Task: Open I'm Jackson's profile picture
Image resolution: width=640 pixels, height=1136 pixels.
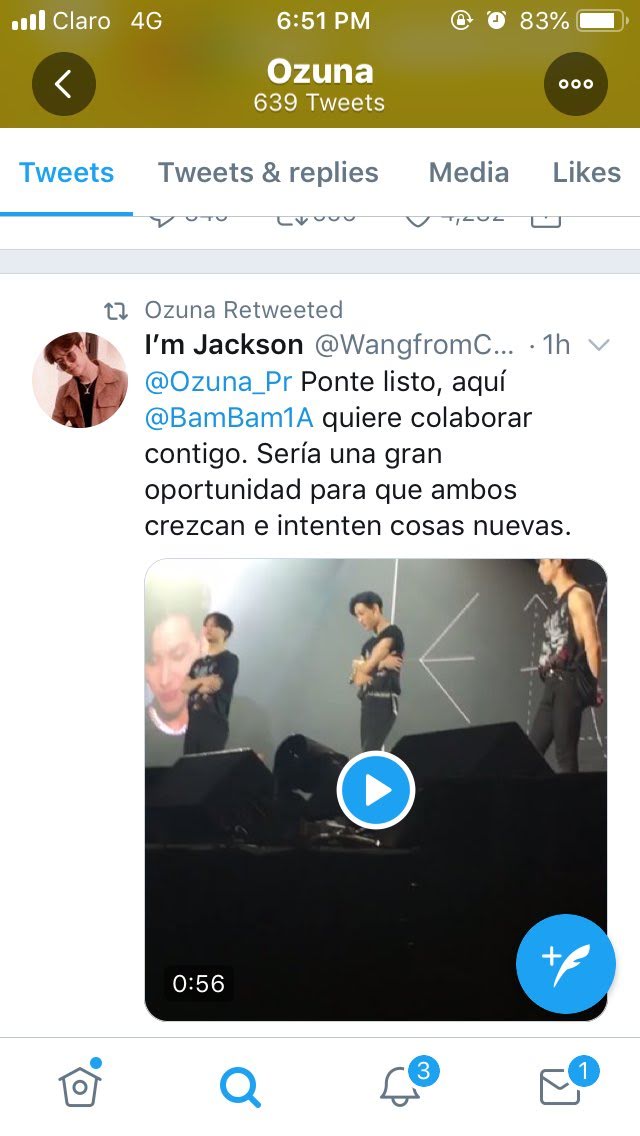Action: [x=80, y=380]
